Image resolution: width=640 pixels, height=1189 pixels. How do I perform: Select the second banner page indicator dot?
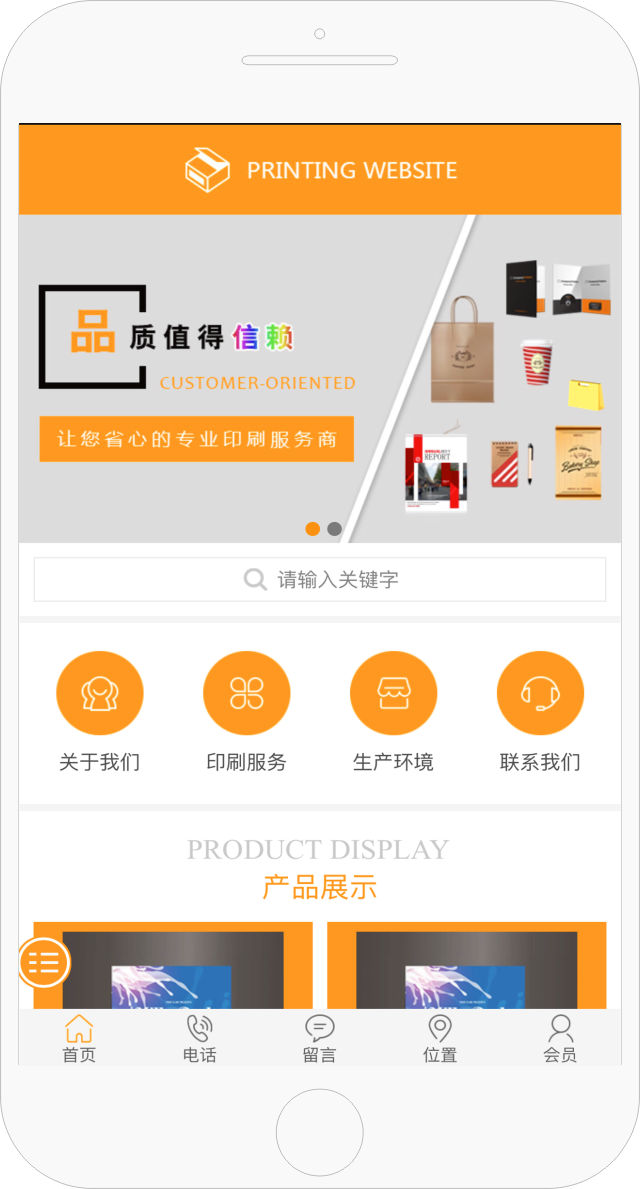coord(334,529)
